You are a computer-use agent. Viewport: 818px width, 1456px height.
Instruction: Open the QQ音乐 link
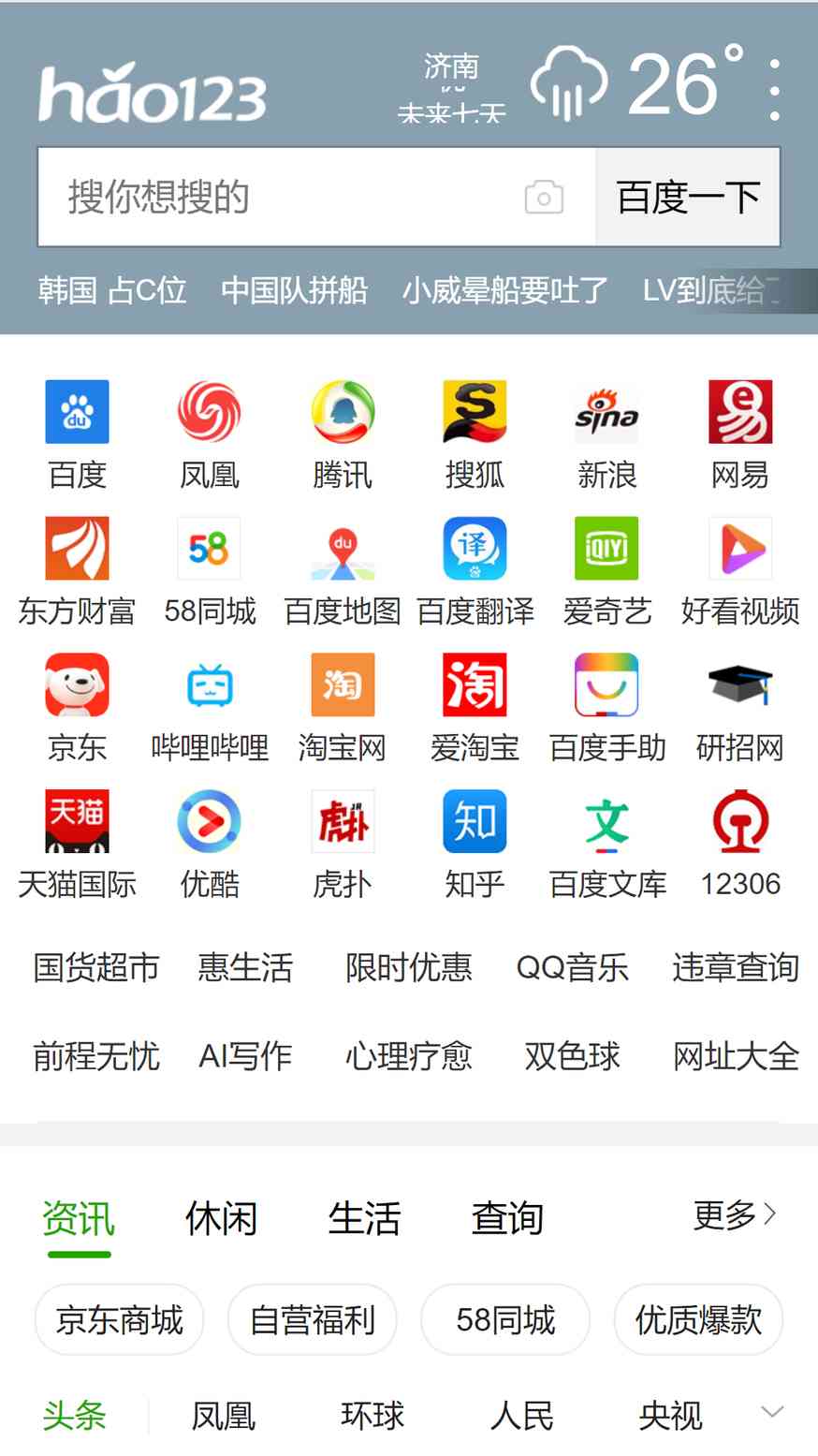pyautogui.click(x=572, y=967)
